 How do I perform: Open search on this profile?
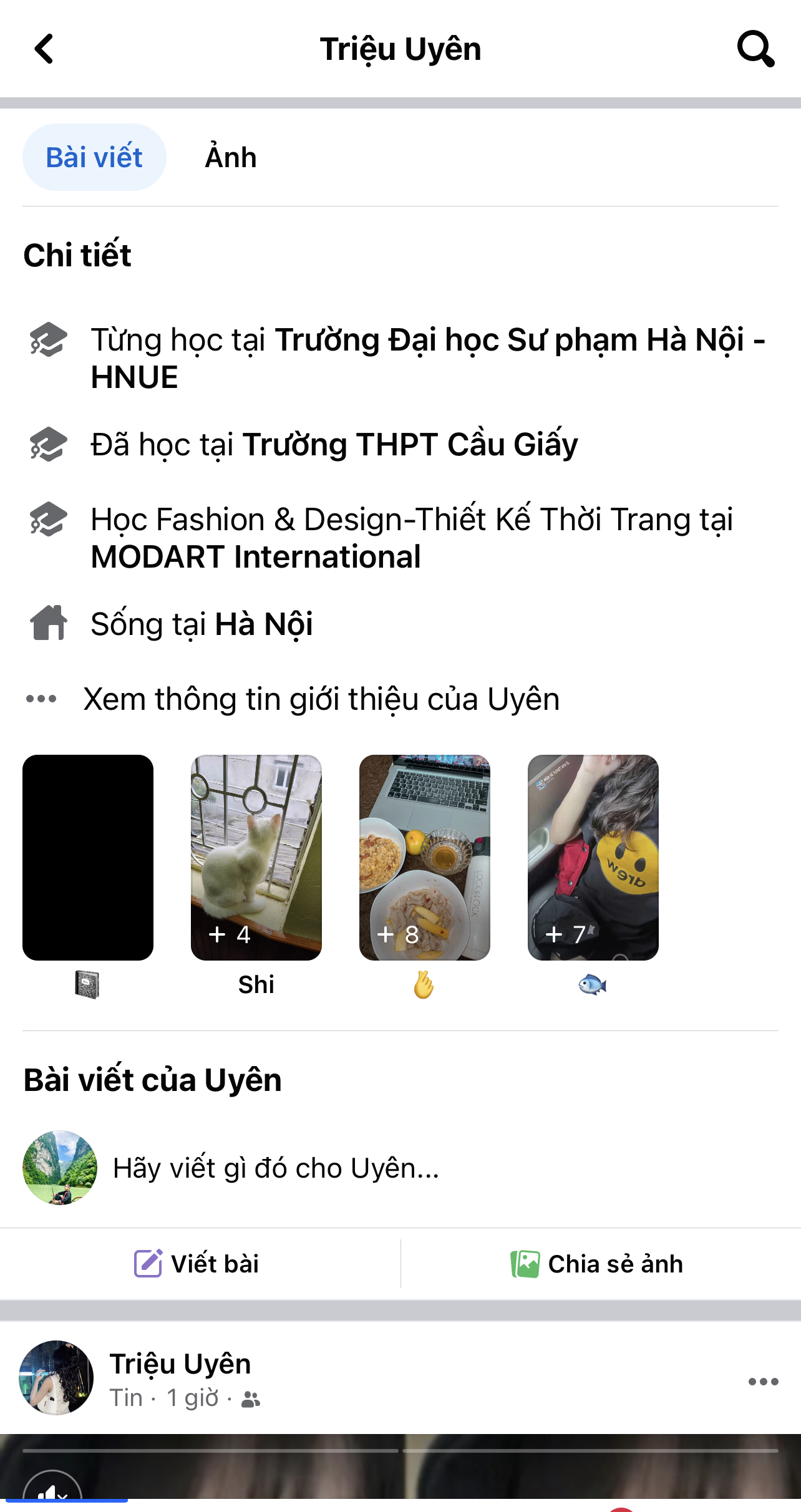[x=755, y=49]
